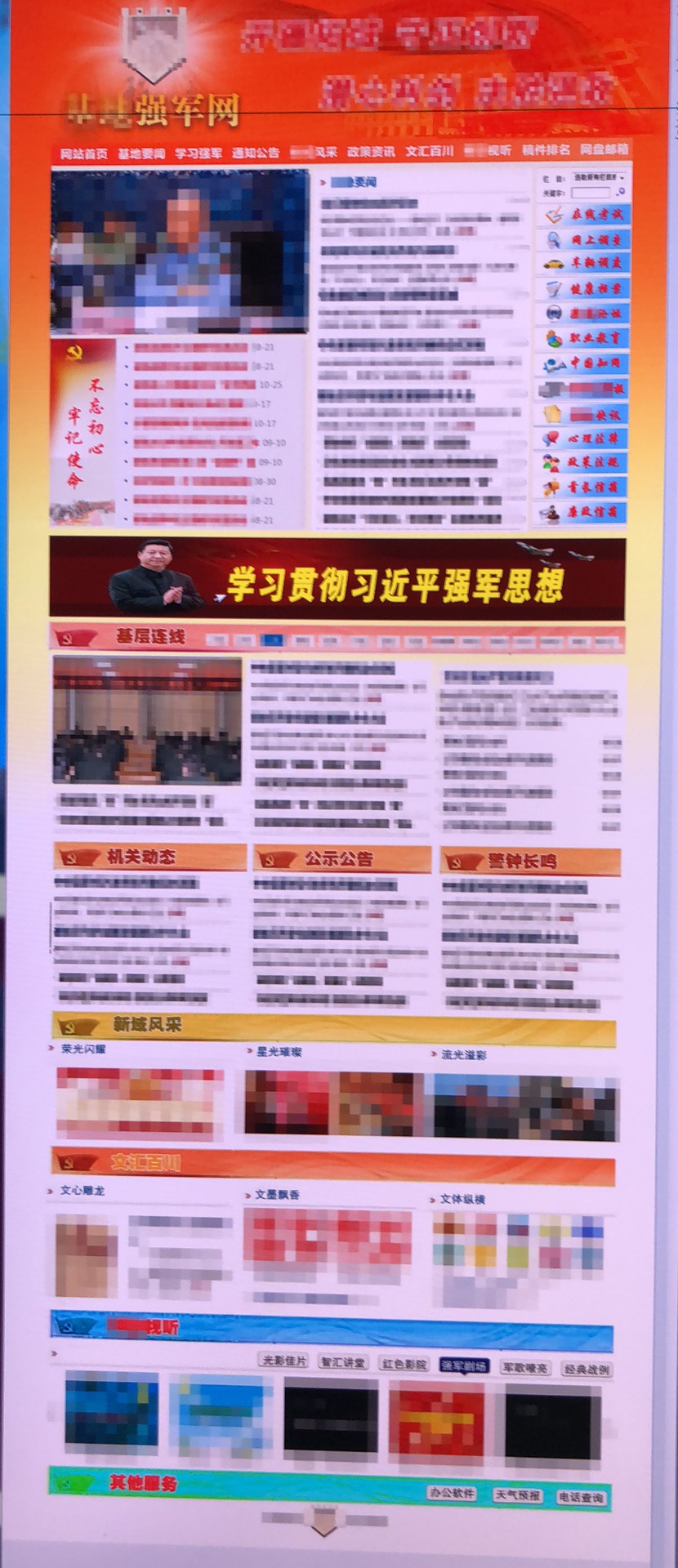
Task: Switch to the 经典战例 video tab
Action: (x=587, y=1369)
